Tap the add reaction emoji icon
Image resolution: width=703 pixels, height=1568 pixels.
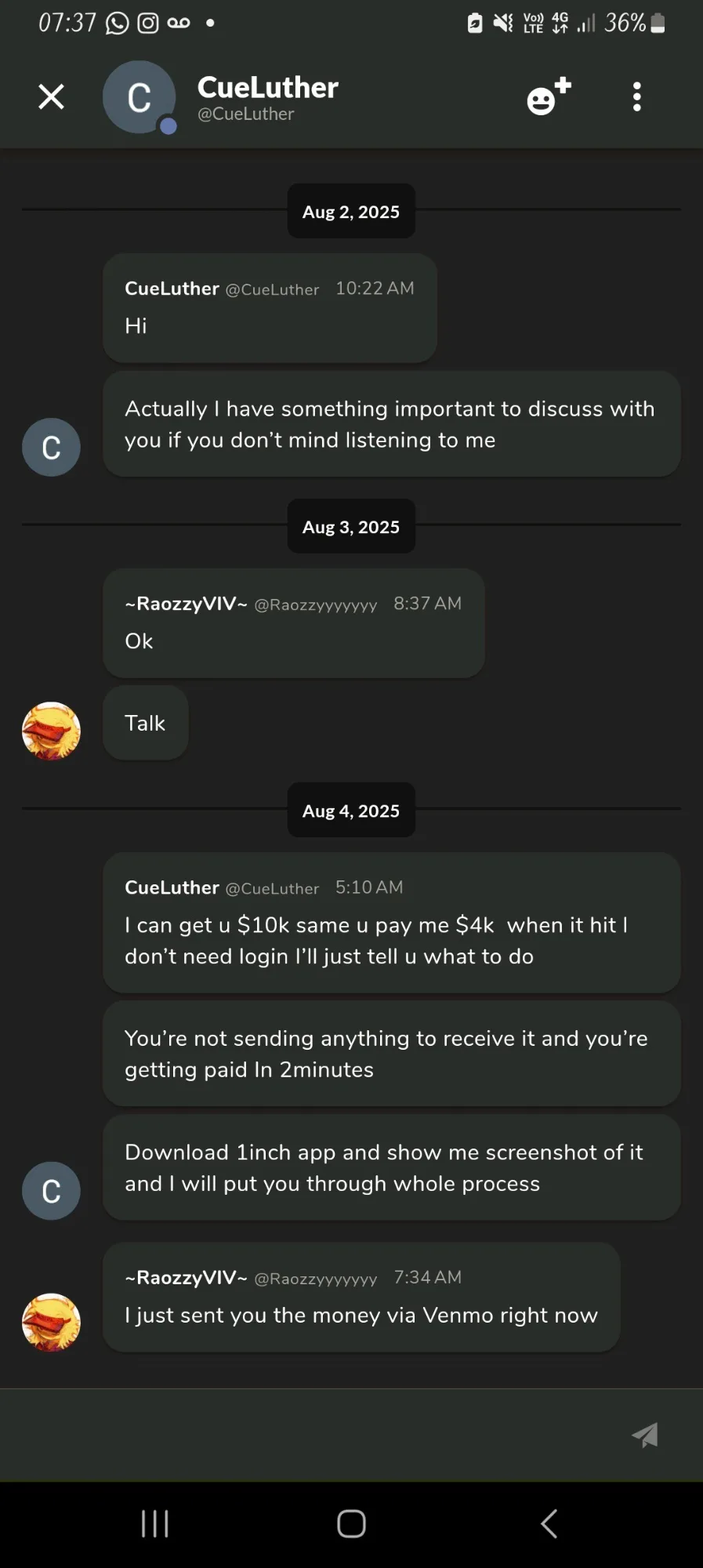pyautogui.click(x=549, y=96)
